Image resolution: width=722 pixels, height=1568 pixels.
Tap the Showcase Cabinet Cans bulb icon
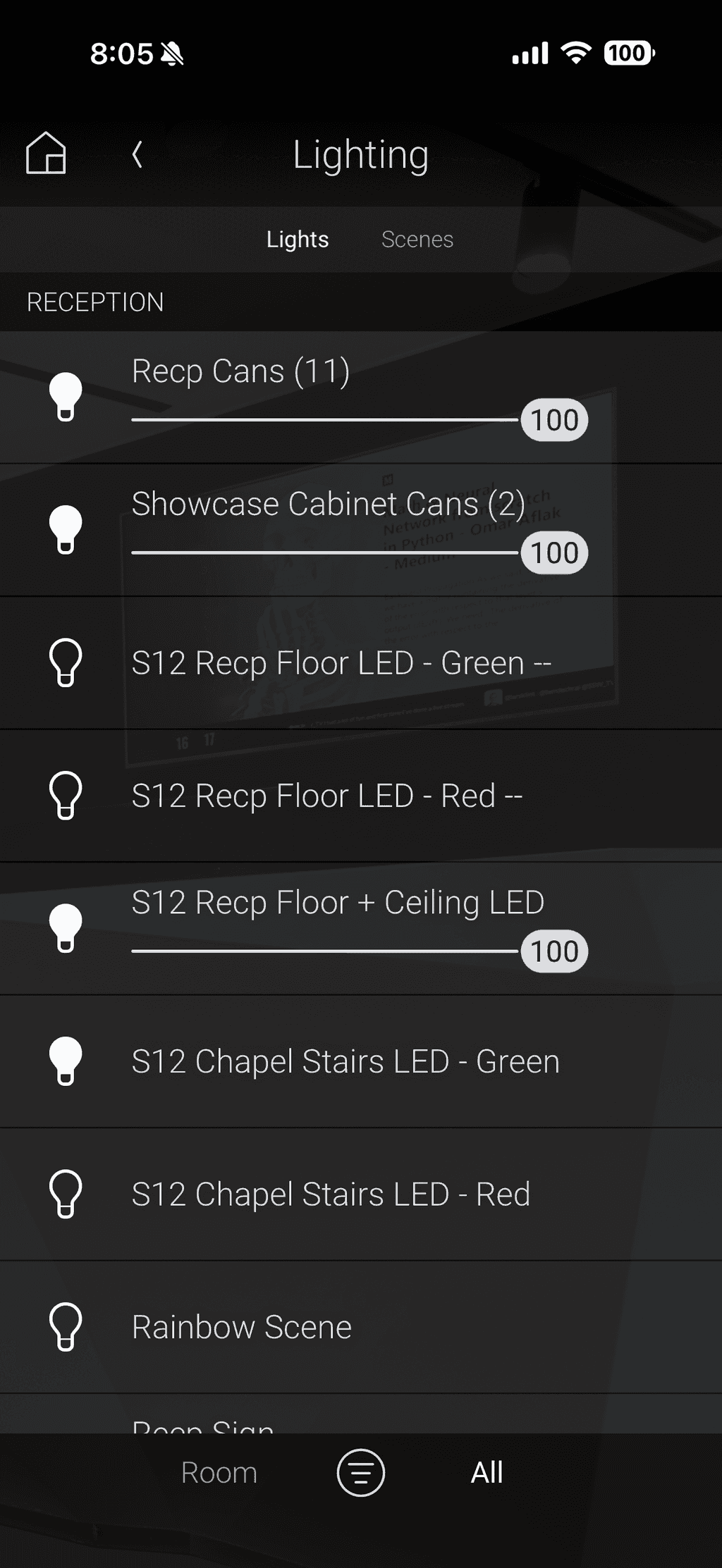click(x=66, y=529)
